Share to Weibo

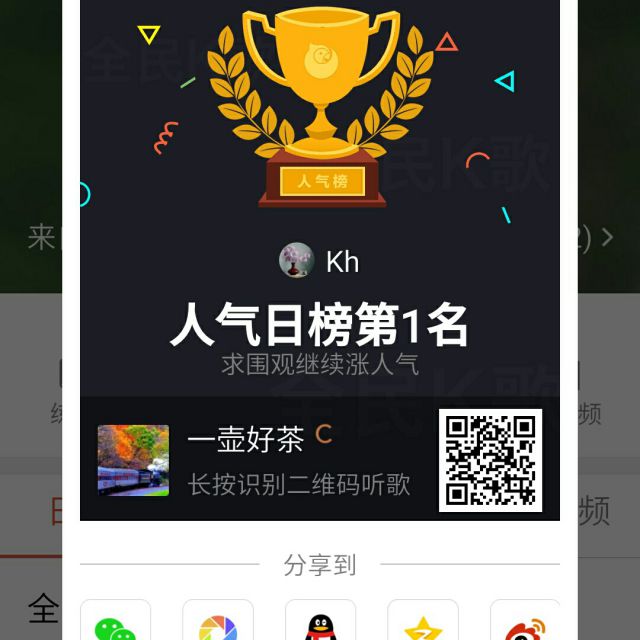[x=525, y=624]
